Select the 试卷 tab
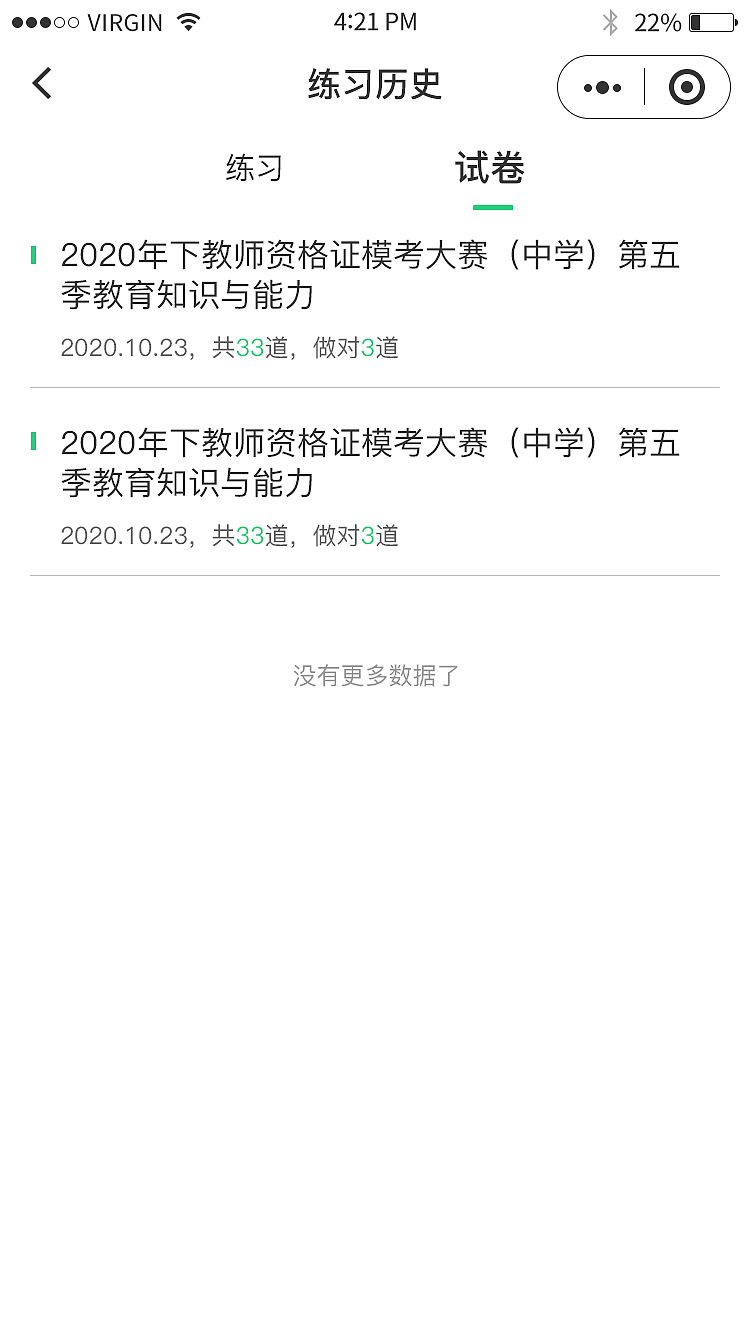This screenshot has height=1334, width=750. [491, 169]
